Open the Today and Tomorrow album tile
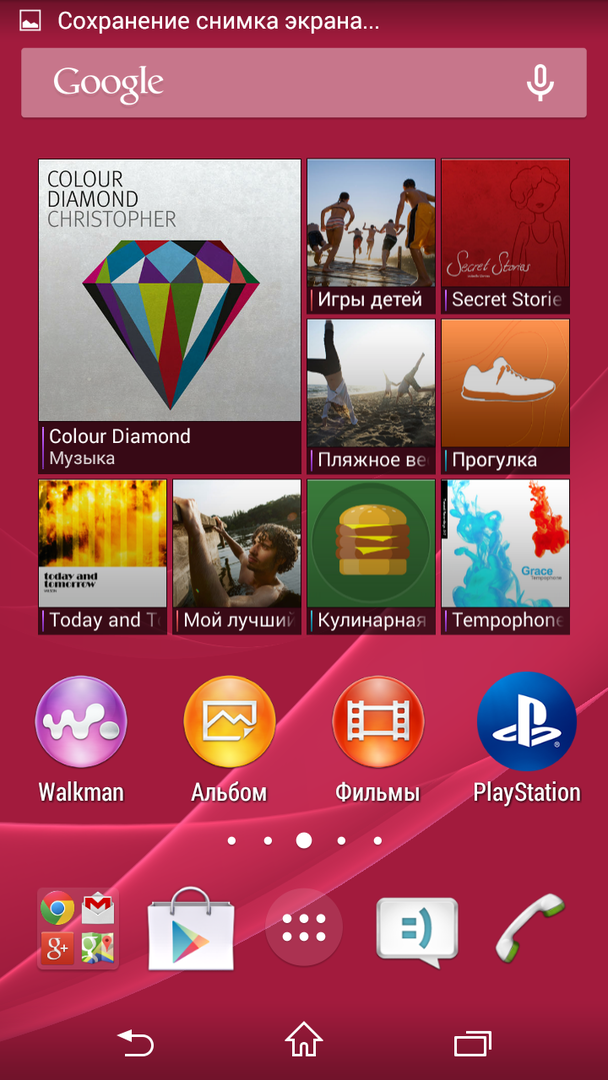 (103, 556)
